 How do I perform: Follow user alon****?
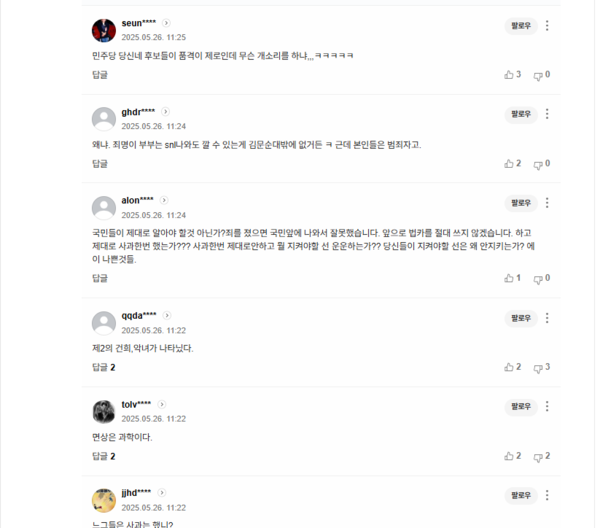tap(520, 203)
